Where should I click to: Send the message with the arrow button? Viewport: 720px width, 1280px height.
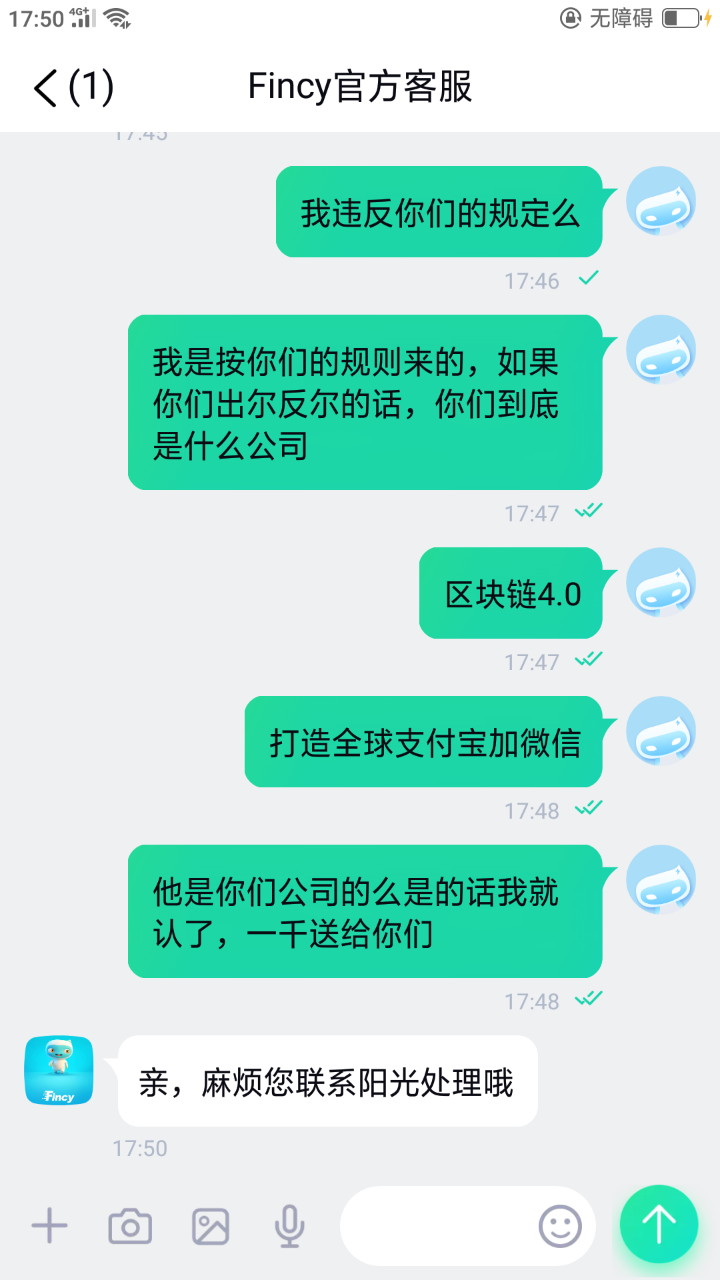pos(659,1224)
